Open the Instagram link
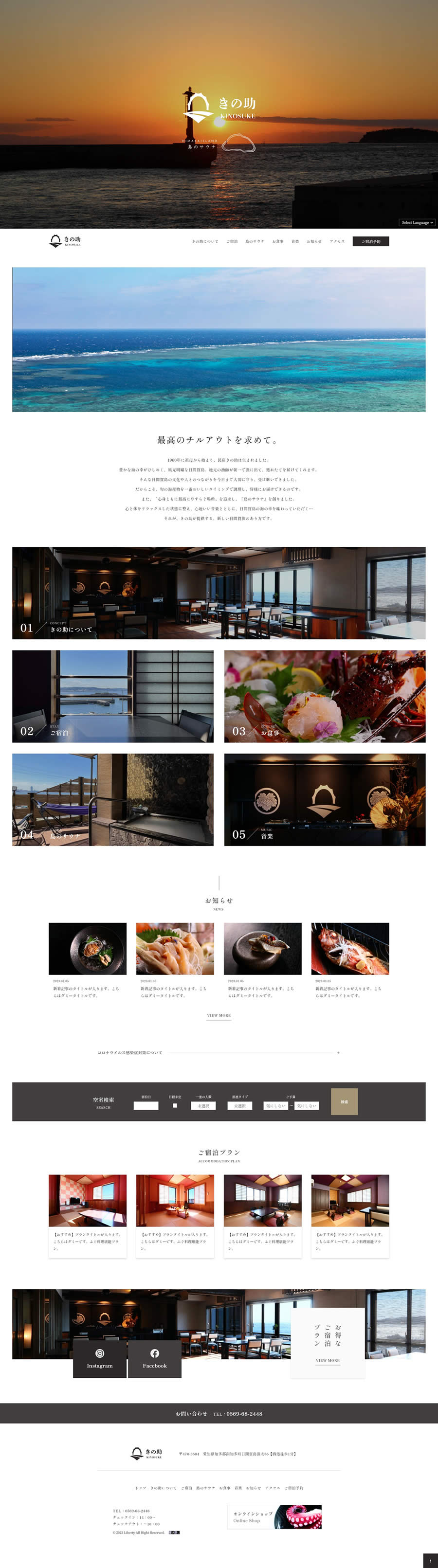This screenshot has height=1568, width=438. 99,1358
